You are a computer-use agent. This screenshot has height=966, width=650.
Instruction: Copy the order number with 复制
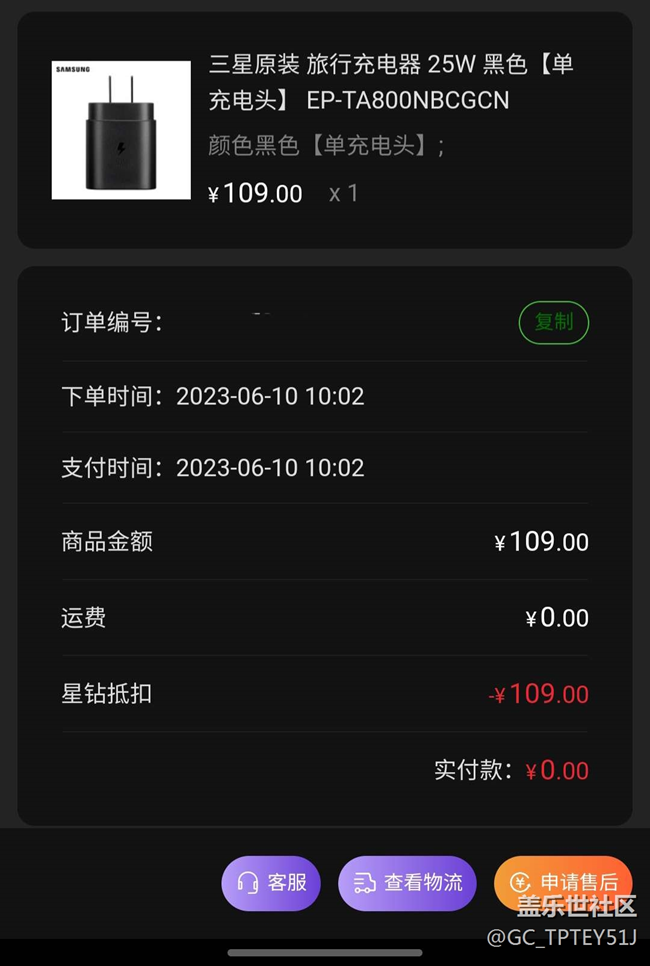(553, 322)
